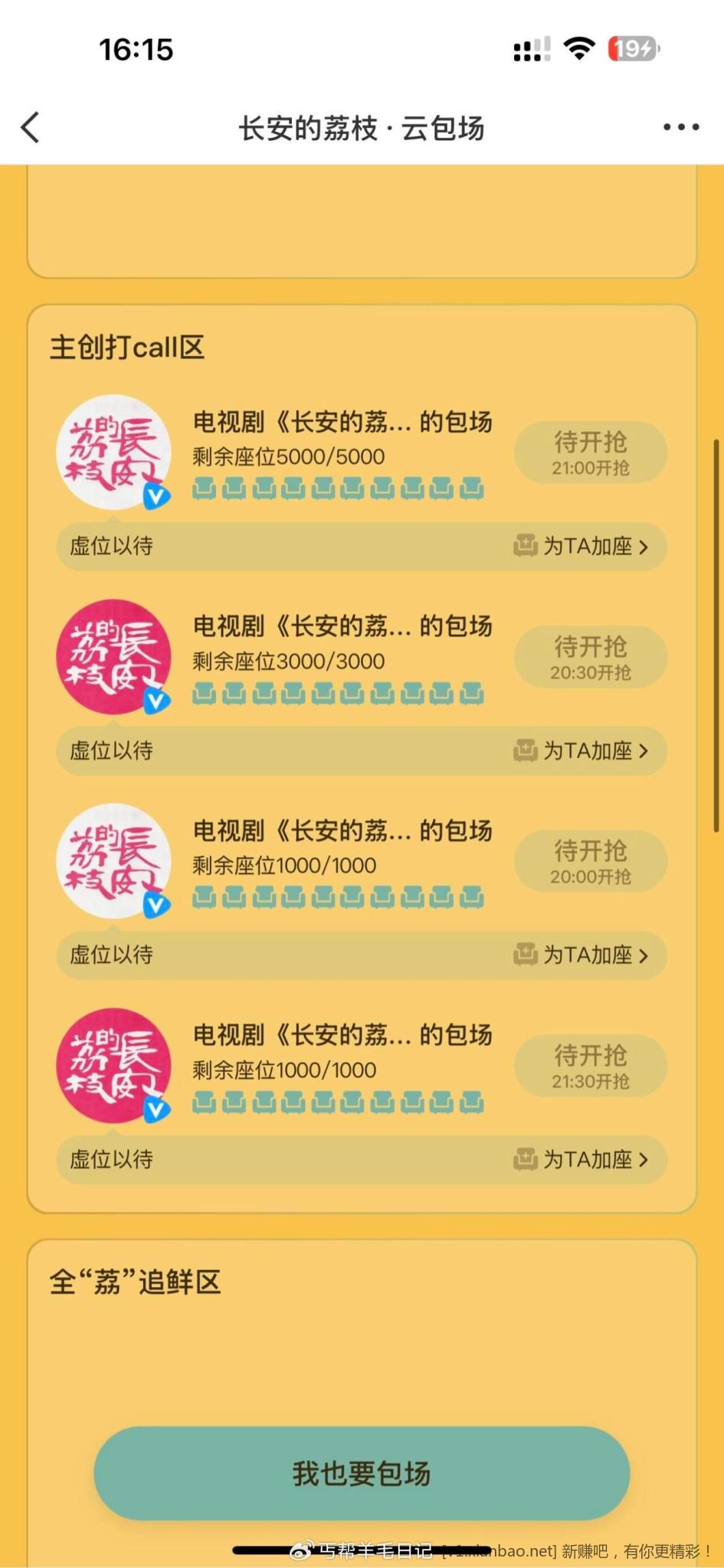Viewport: 724px width, 1568px height.
Task: Tap 待开抢 for the 20:30 session
Action: (x=590, y=657)
